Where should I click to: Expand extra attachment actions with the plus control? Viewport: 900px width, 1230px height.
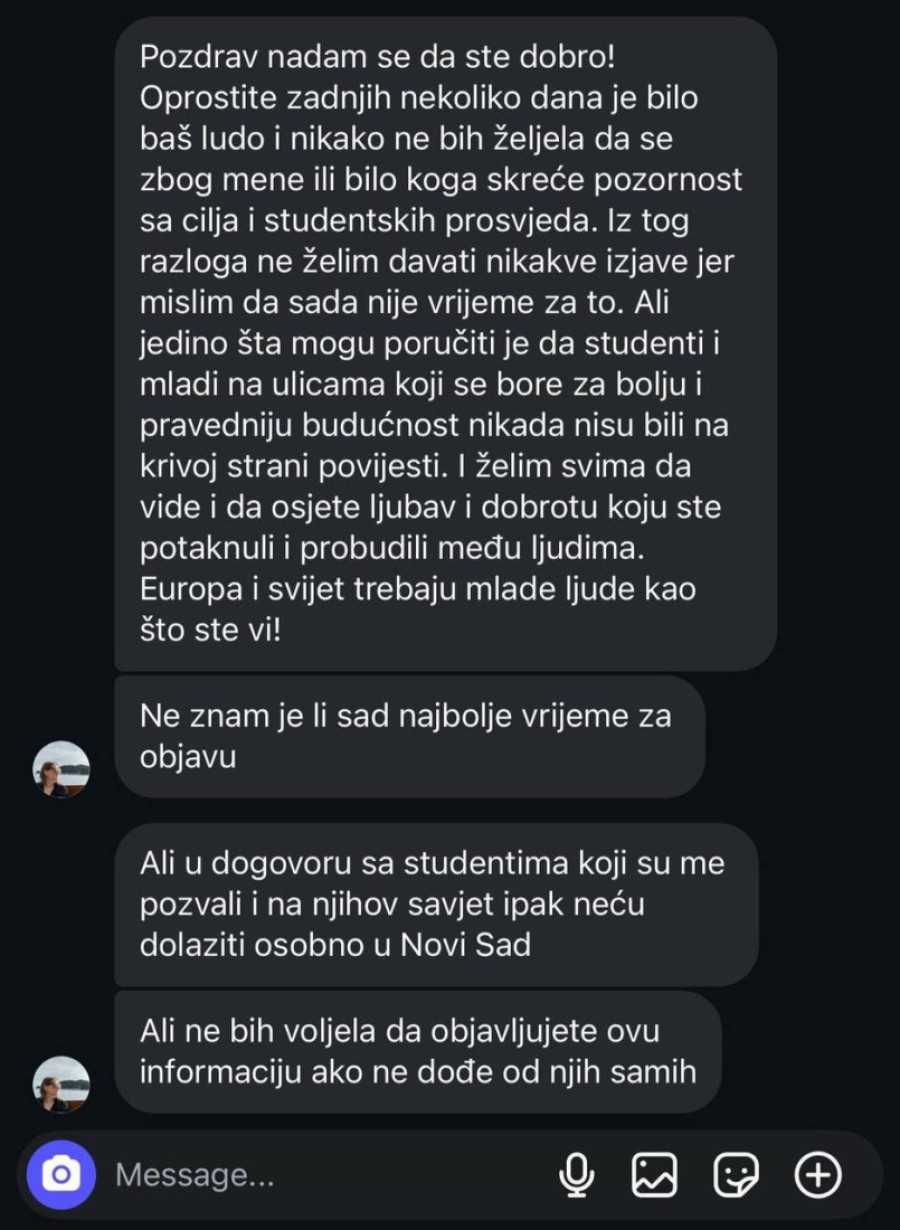point(819,1174)
